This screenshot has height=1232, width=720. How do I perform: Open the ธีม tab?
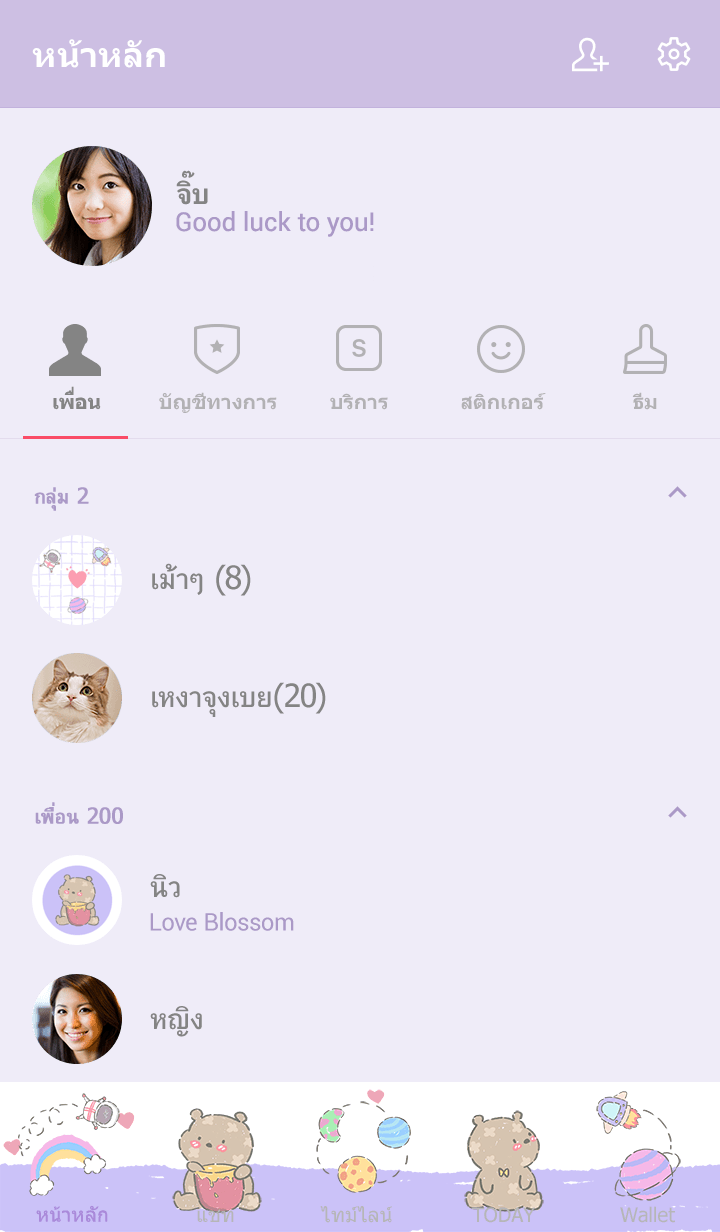point(644,370)
